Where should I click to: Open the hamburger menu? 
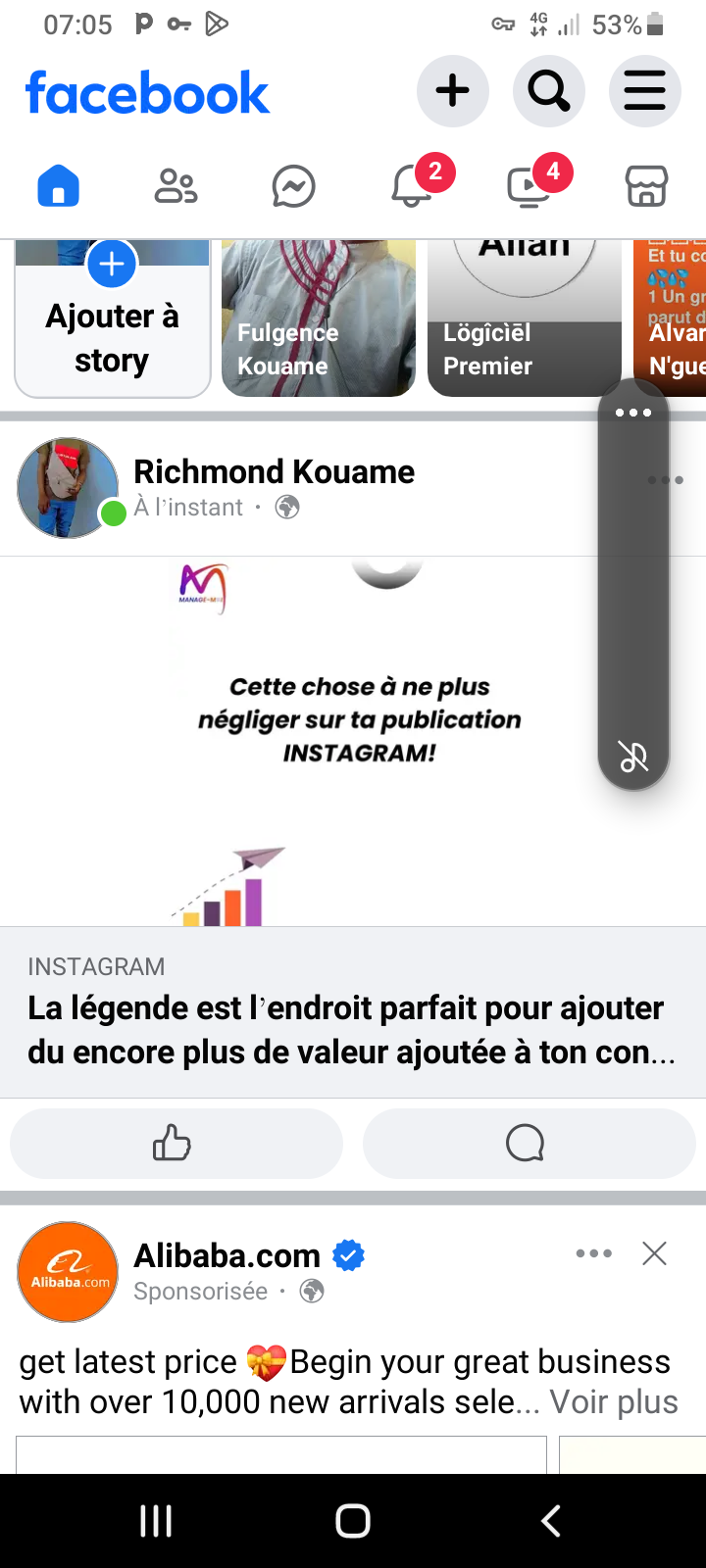pyautogui.click(x=644, y=91)
